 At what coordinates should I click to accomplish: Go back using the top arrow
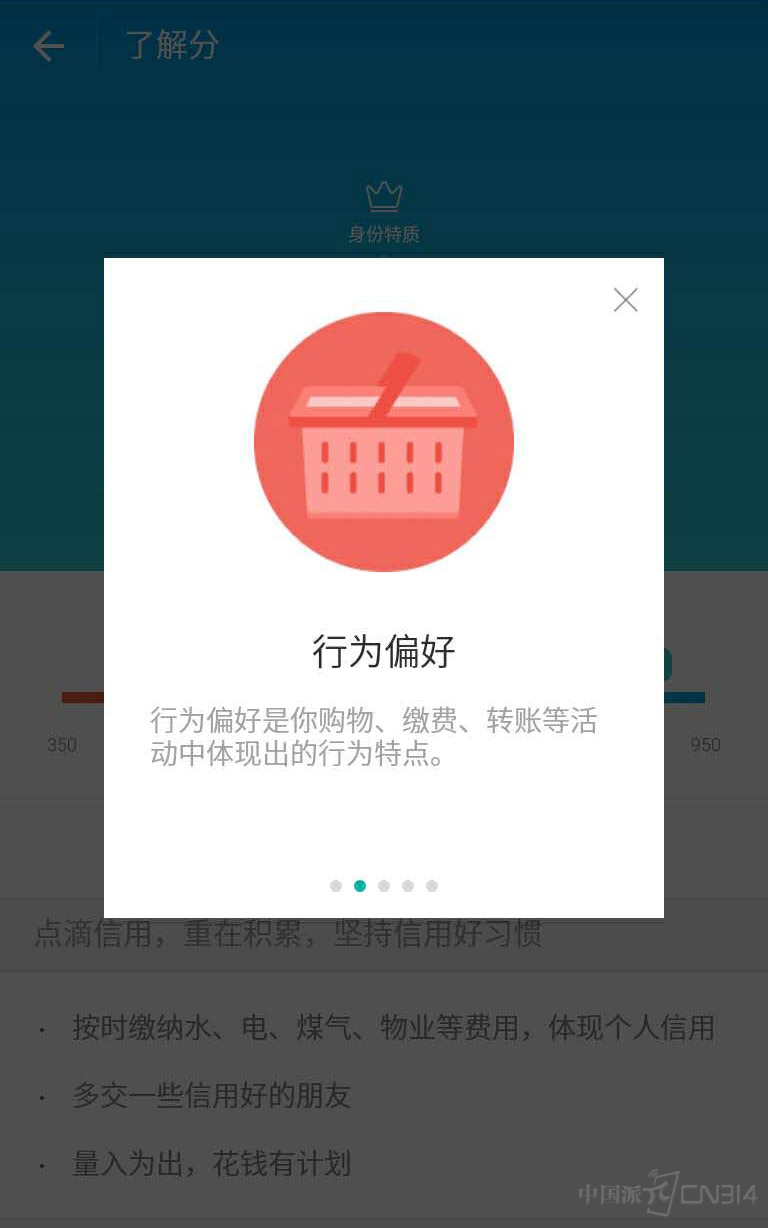[x=48, y=46]
